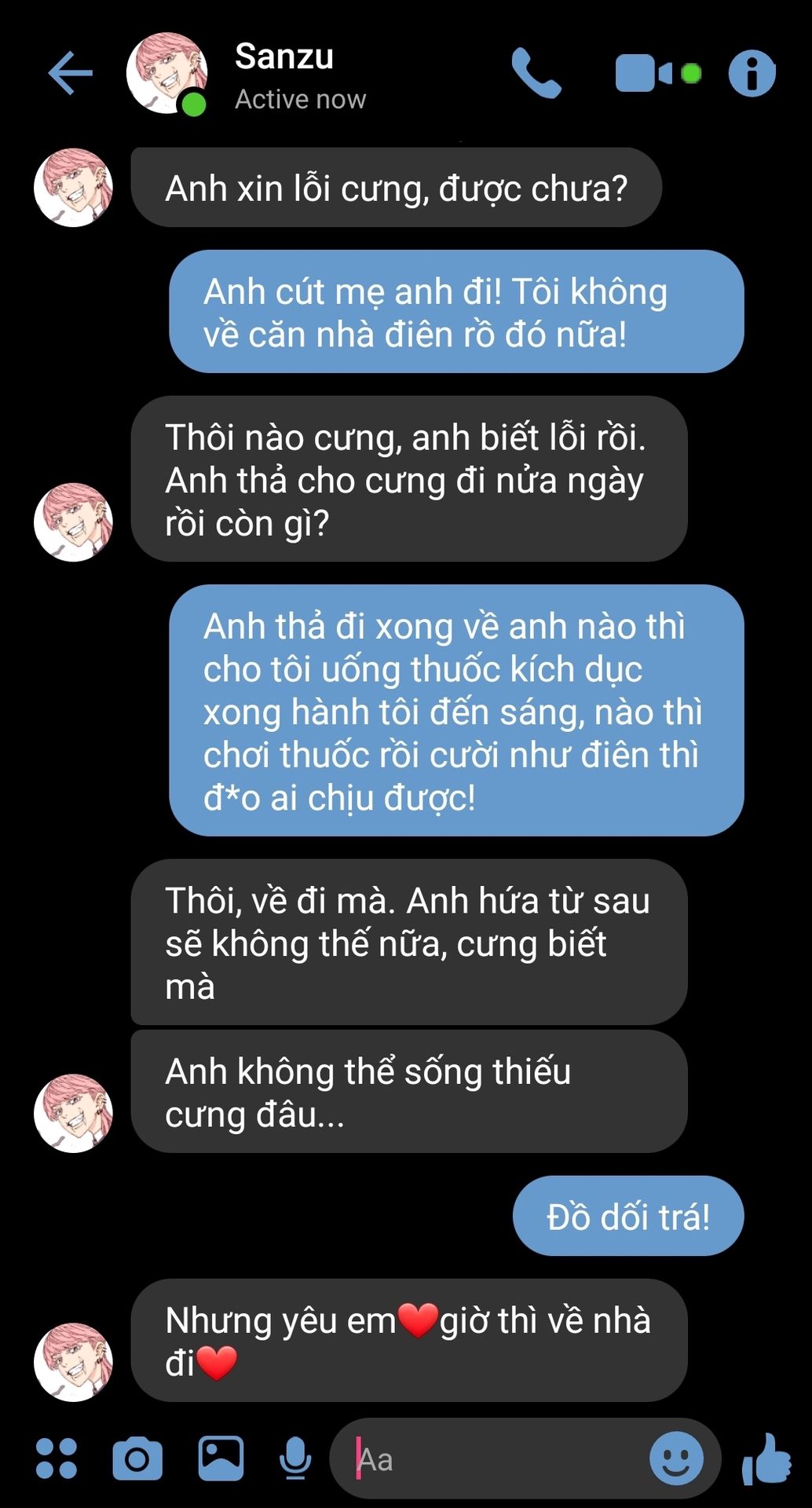Open Sanzu's profile from the header
The width and height of the screenshot is (812, 1508).
click(283, 75)
